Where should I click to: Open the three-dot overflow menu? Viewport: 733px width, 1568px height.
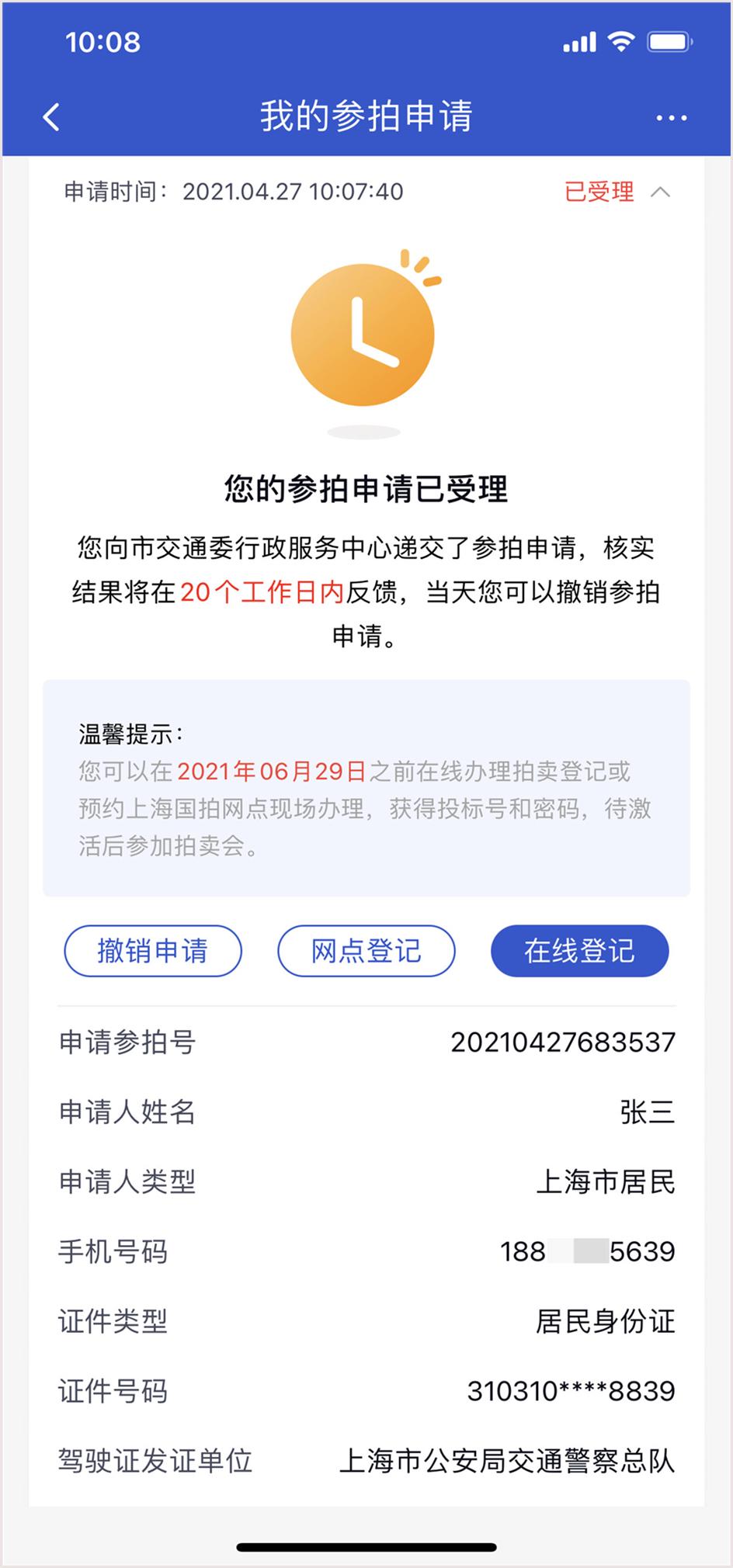671,118
